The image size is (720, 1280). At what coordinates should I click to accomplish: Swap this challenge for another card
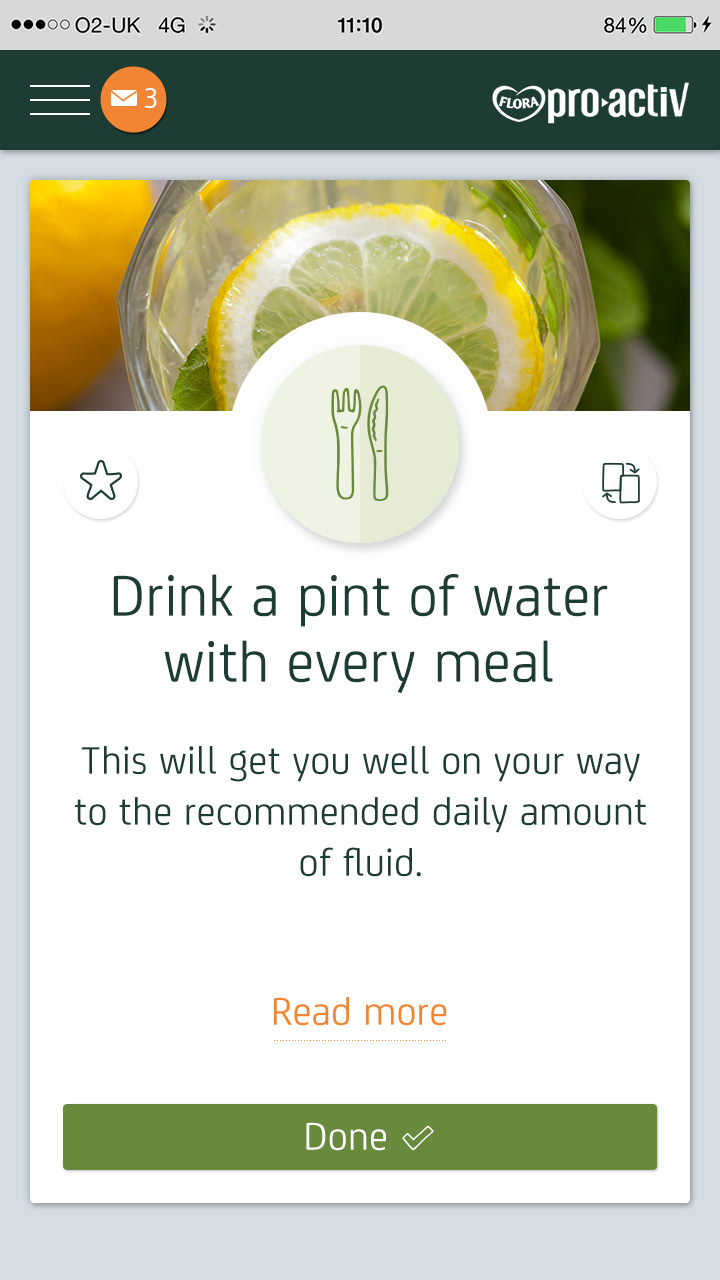620,482
